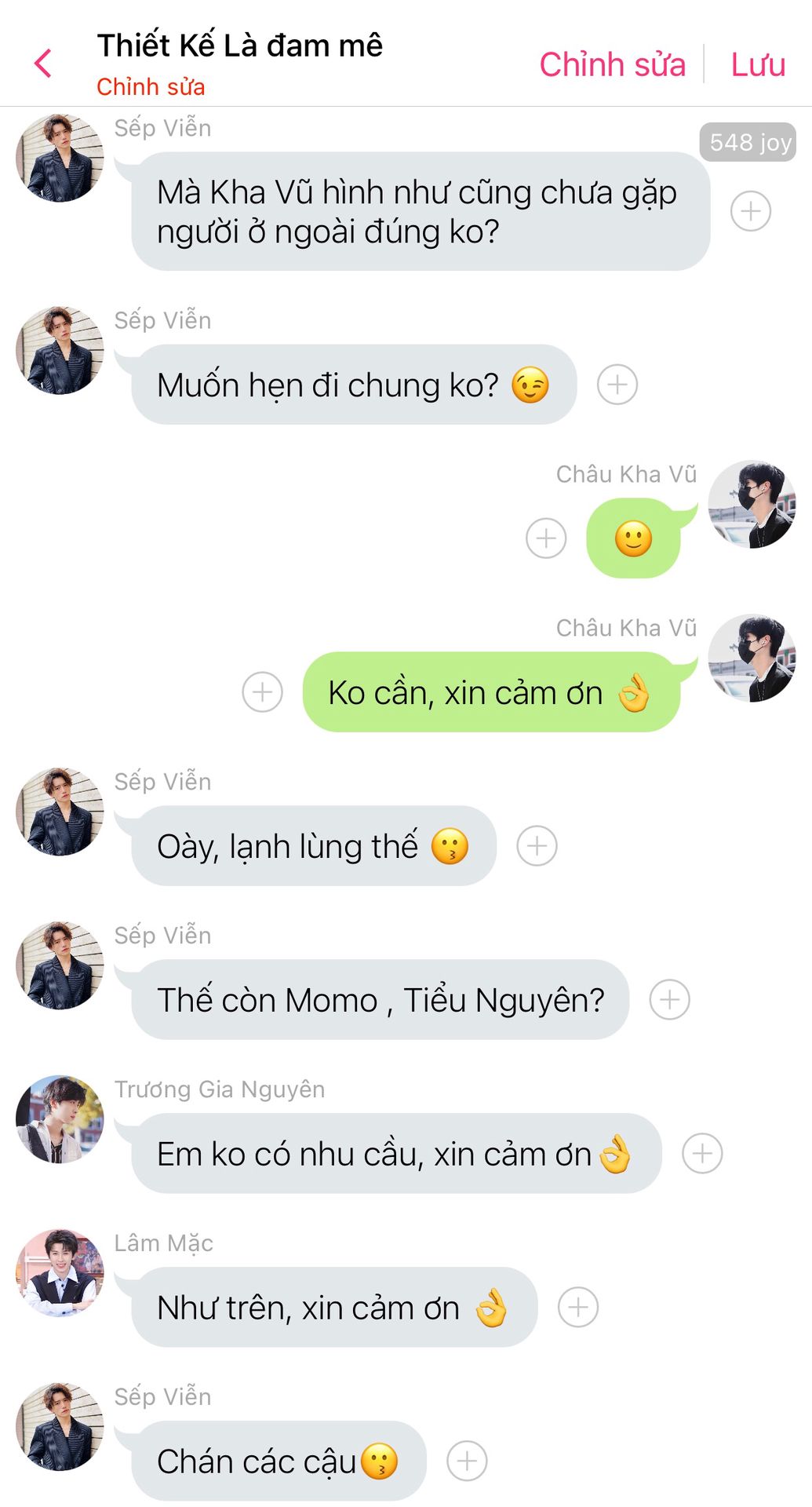Screen dimensions: 812x1507
Task: Tap the pink Chỉnh sửa button in the header
Action: tap(612, 64)
